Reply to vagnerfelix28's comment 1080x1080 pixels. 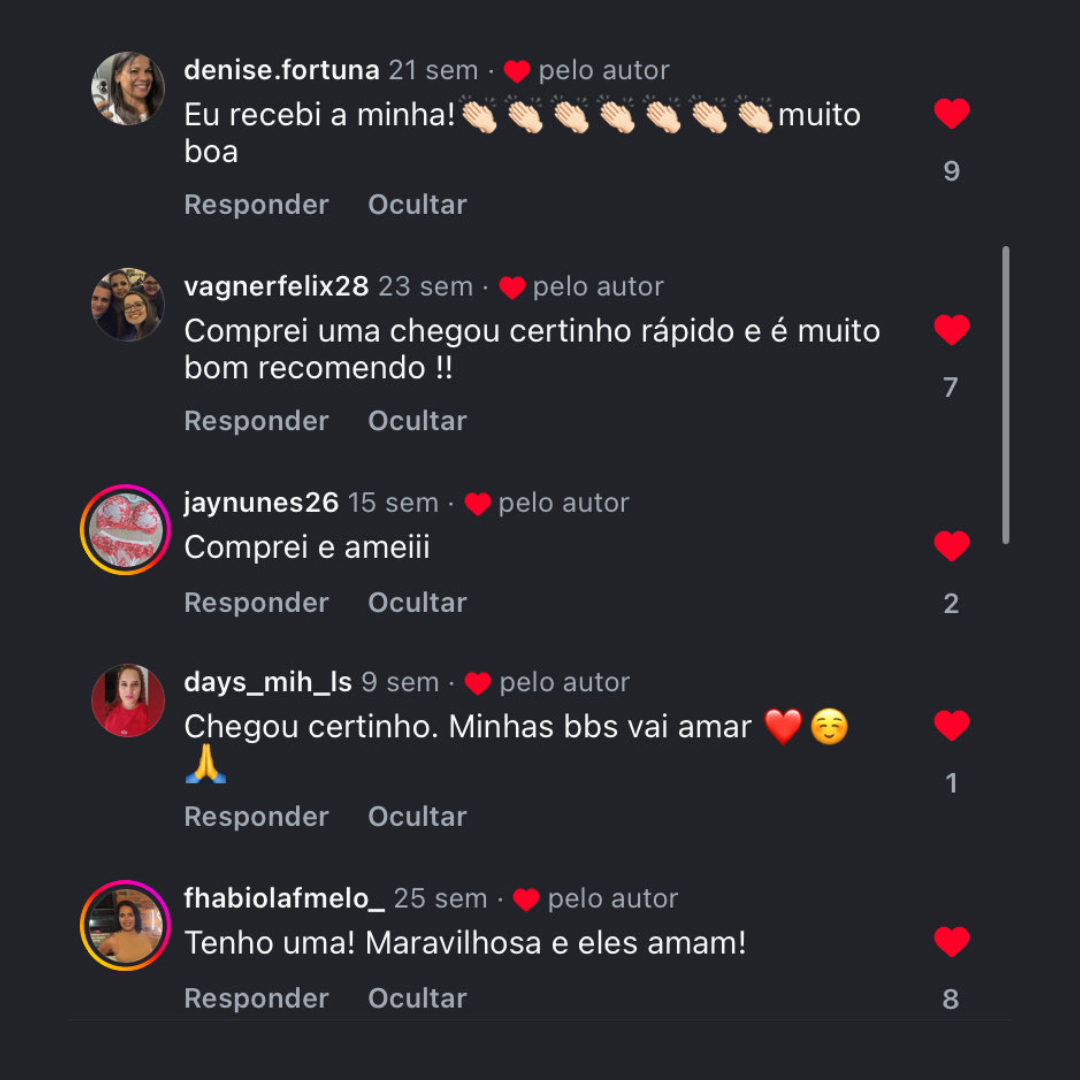point(256,421)
